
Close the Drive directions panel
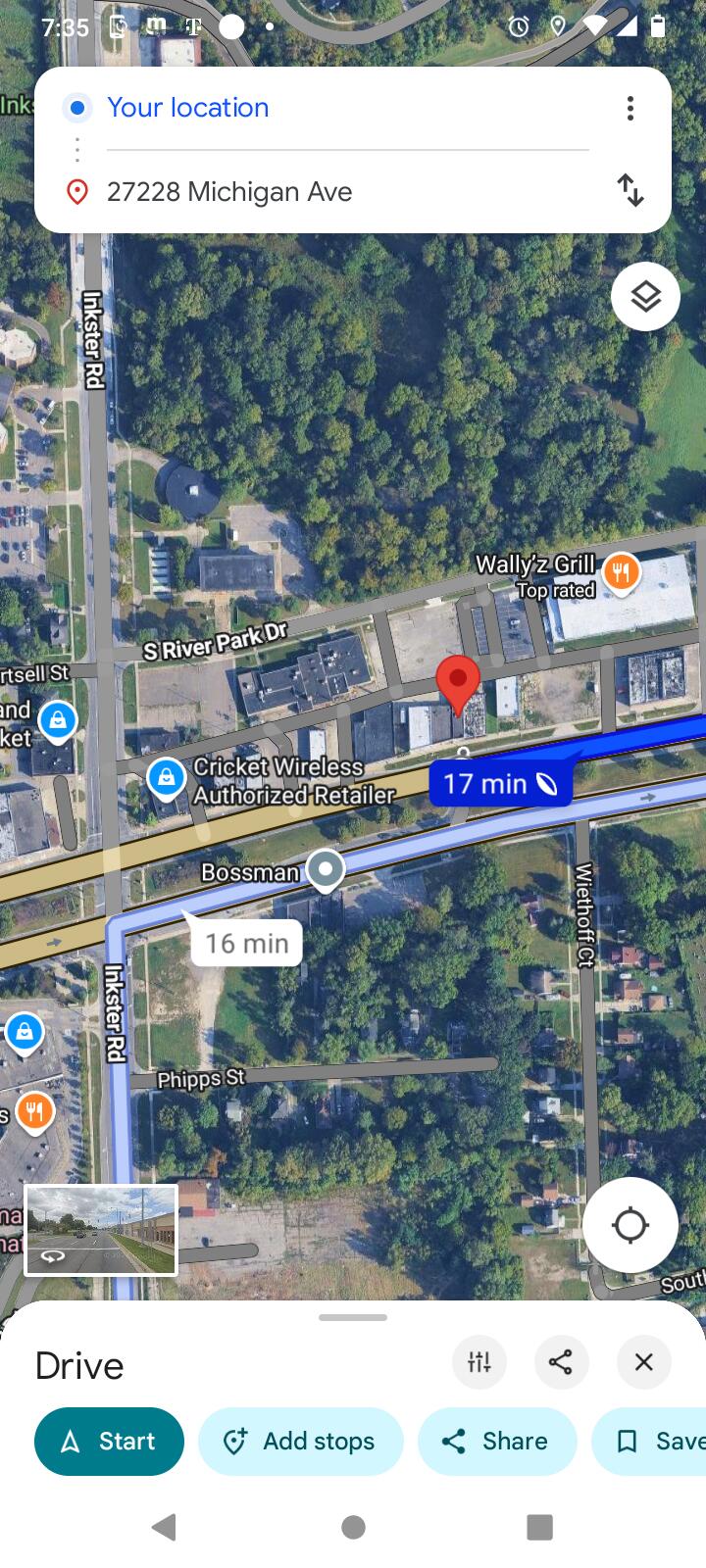tap(643, 1361)
